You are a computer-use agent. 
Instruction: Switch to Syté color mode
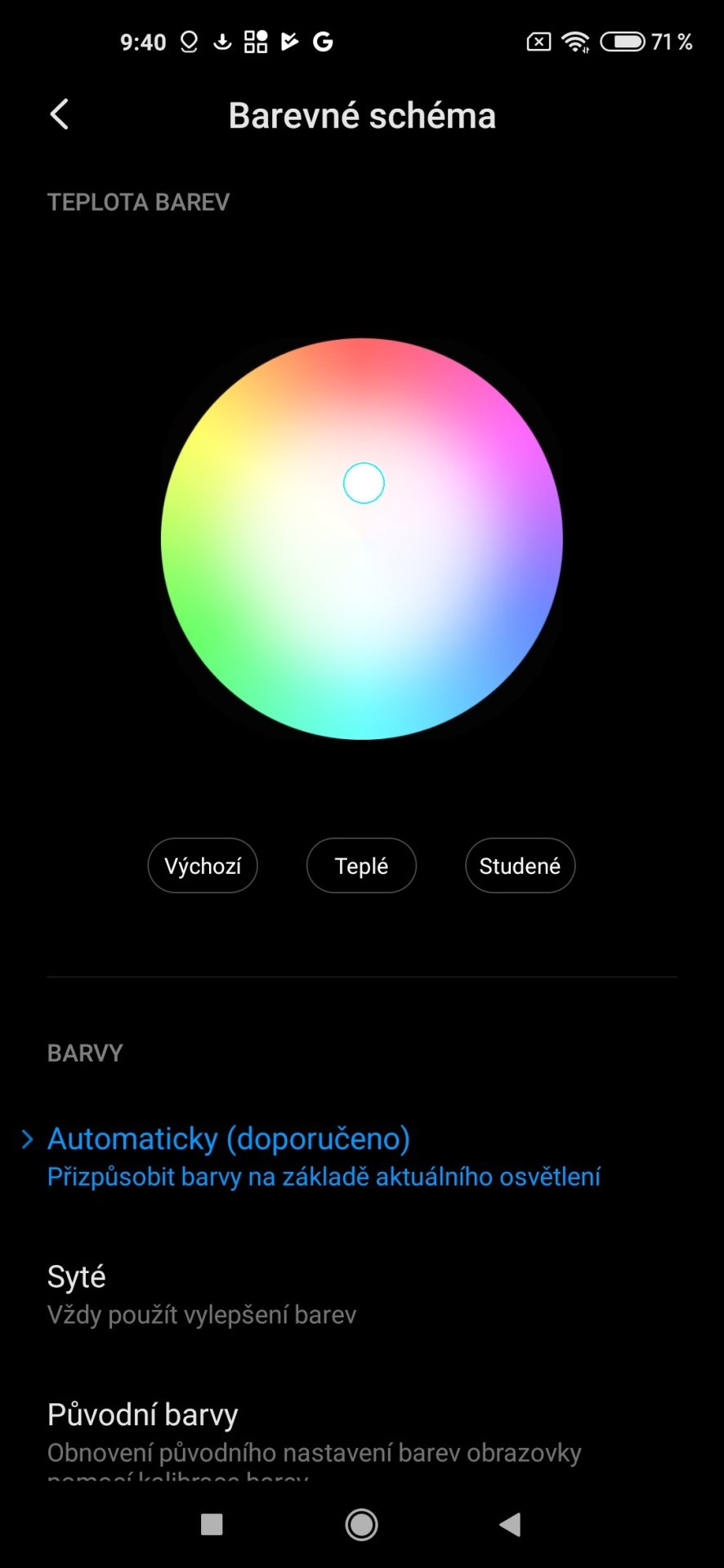[x=362, y=1294]
